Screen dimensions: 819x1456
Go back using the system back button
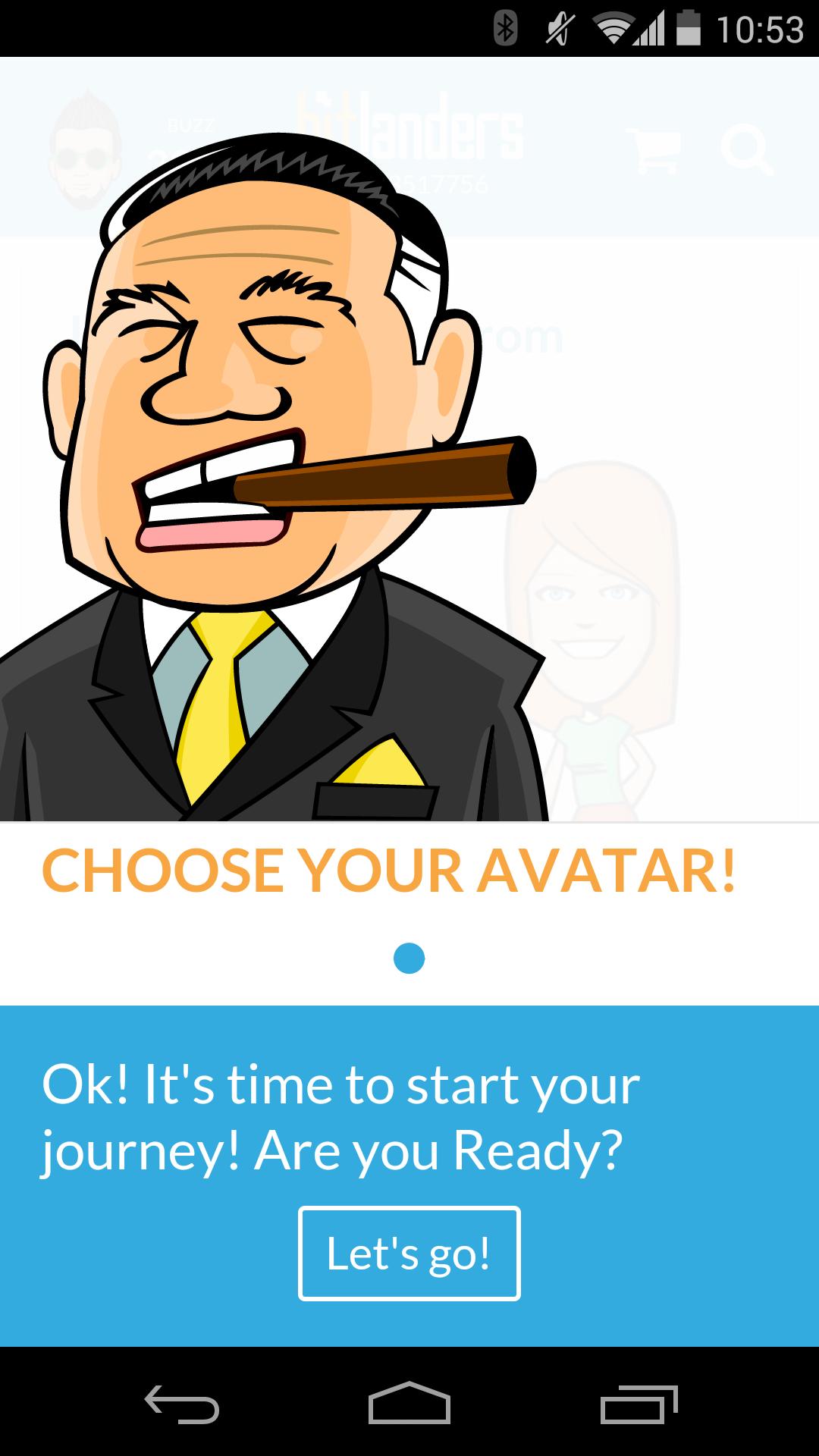(x=182, y=1404)
